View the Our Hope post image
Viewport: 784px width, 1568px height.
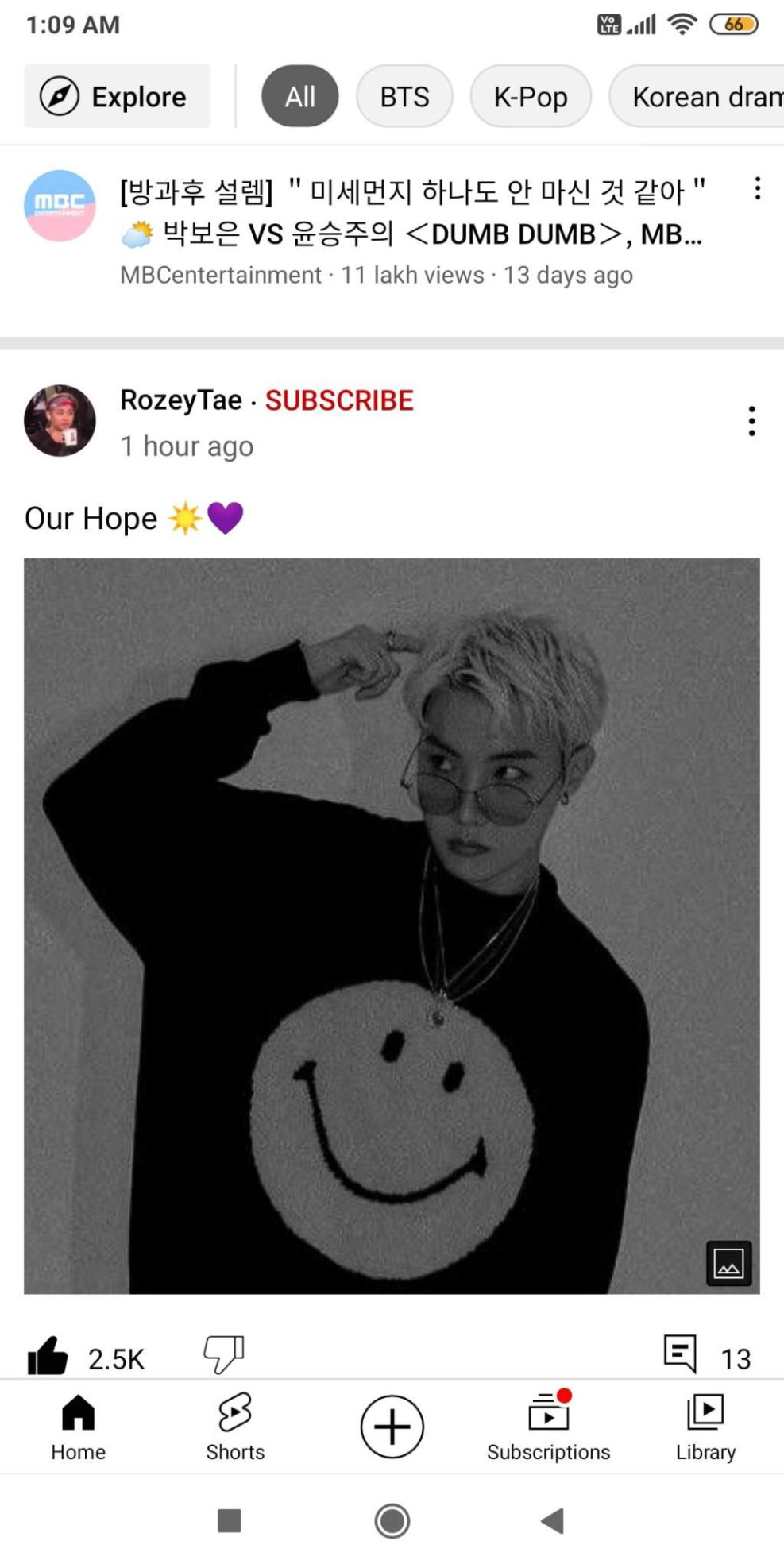click(392, 925)
